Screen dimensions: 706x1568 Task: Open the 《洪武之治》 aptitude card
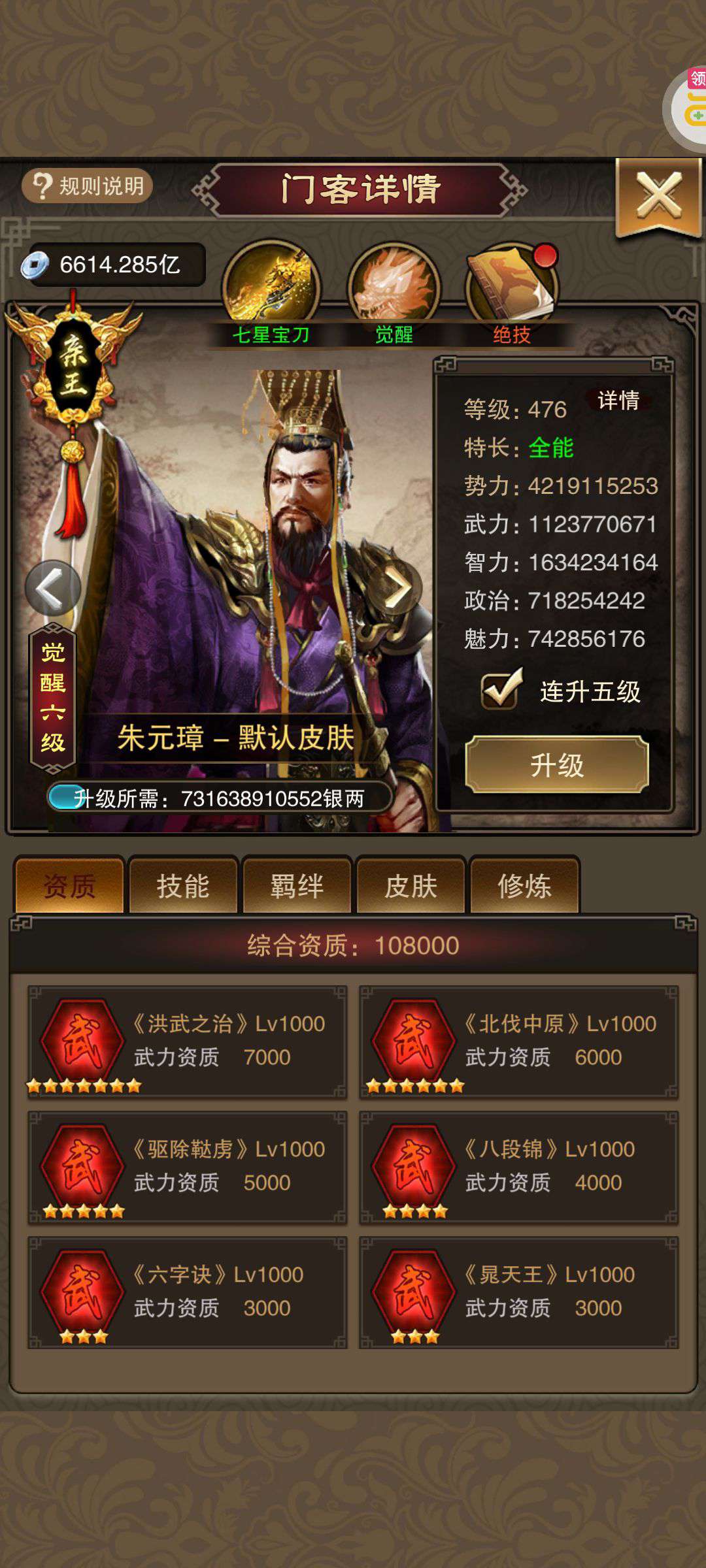tap(188, 1041)
